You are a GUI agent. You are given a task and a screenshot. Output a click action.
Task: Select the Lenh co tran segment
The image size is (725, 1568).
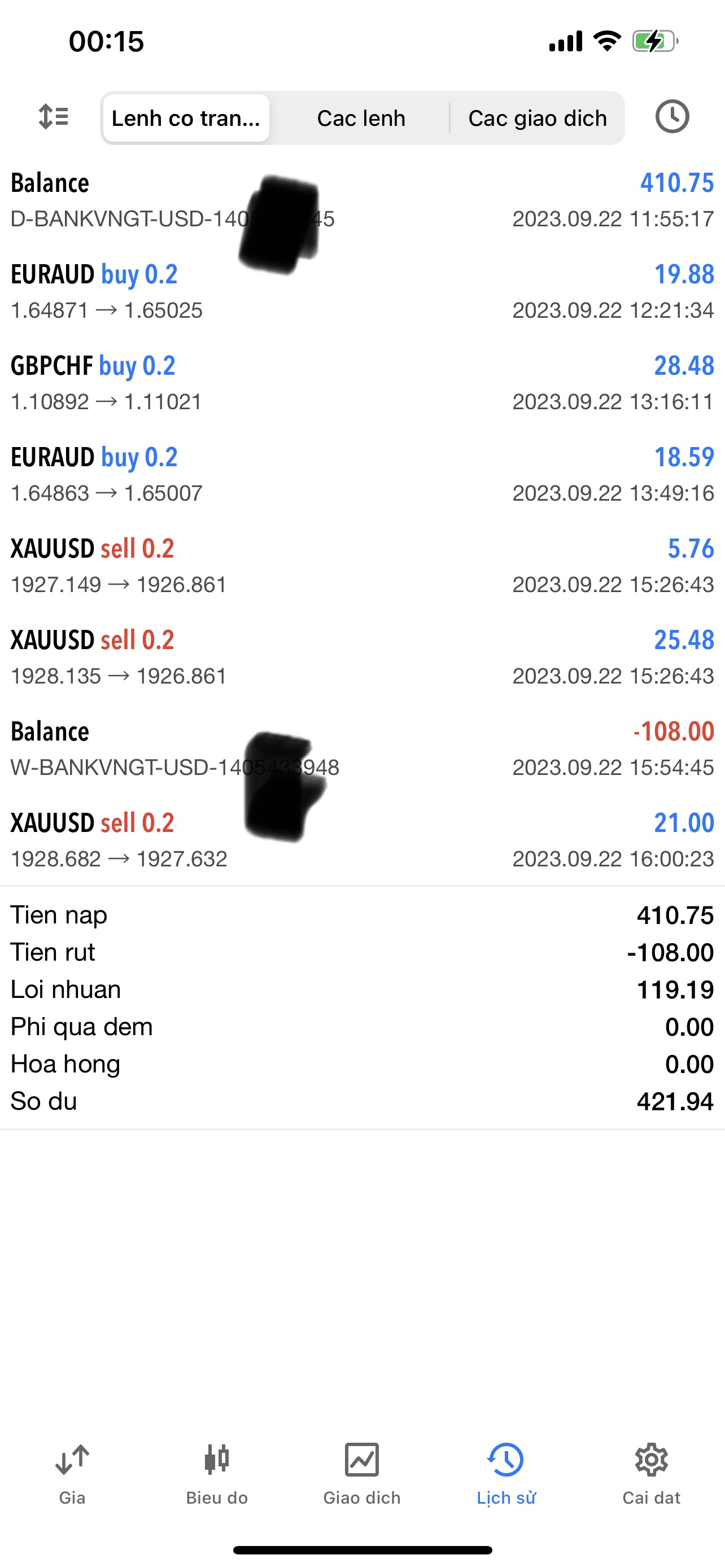point(186,118)
